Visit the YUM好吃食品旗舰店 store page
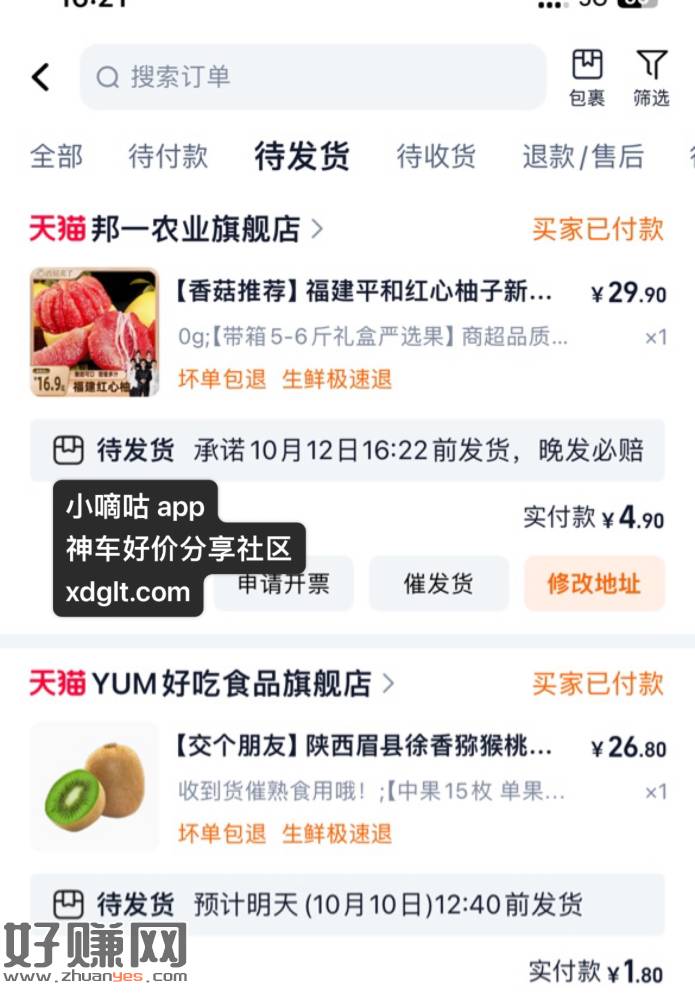Screen dimensions: 695x1000 [230, 684]
